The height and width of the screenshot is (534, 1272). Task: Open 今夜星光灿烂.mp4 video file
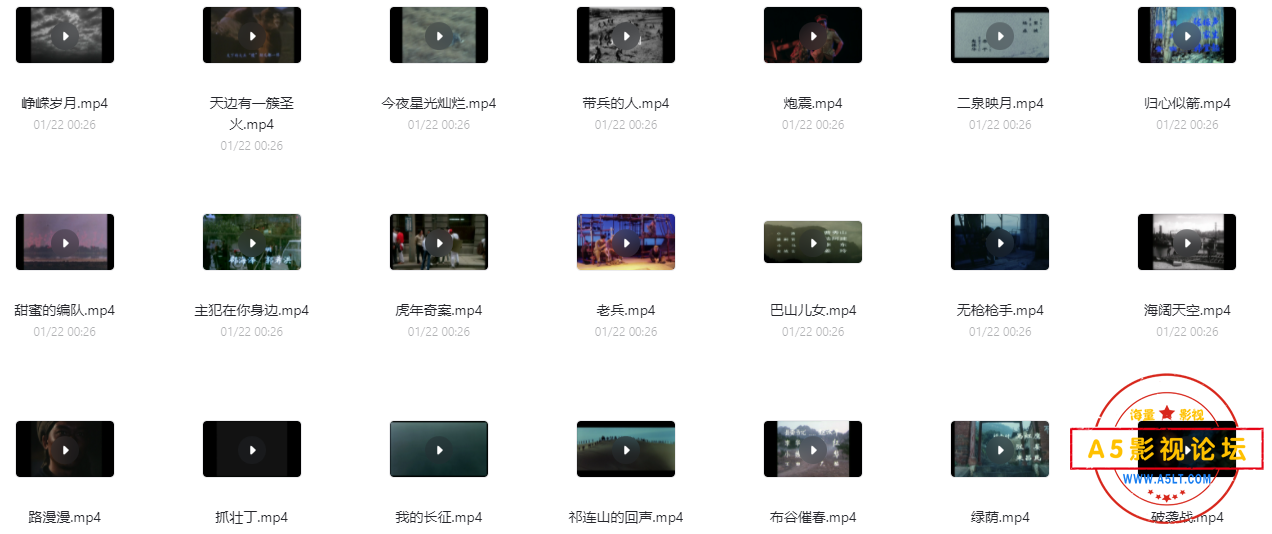point(439,36)
